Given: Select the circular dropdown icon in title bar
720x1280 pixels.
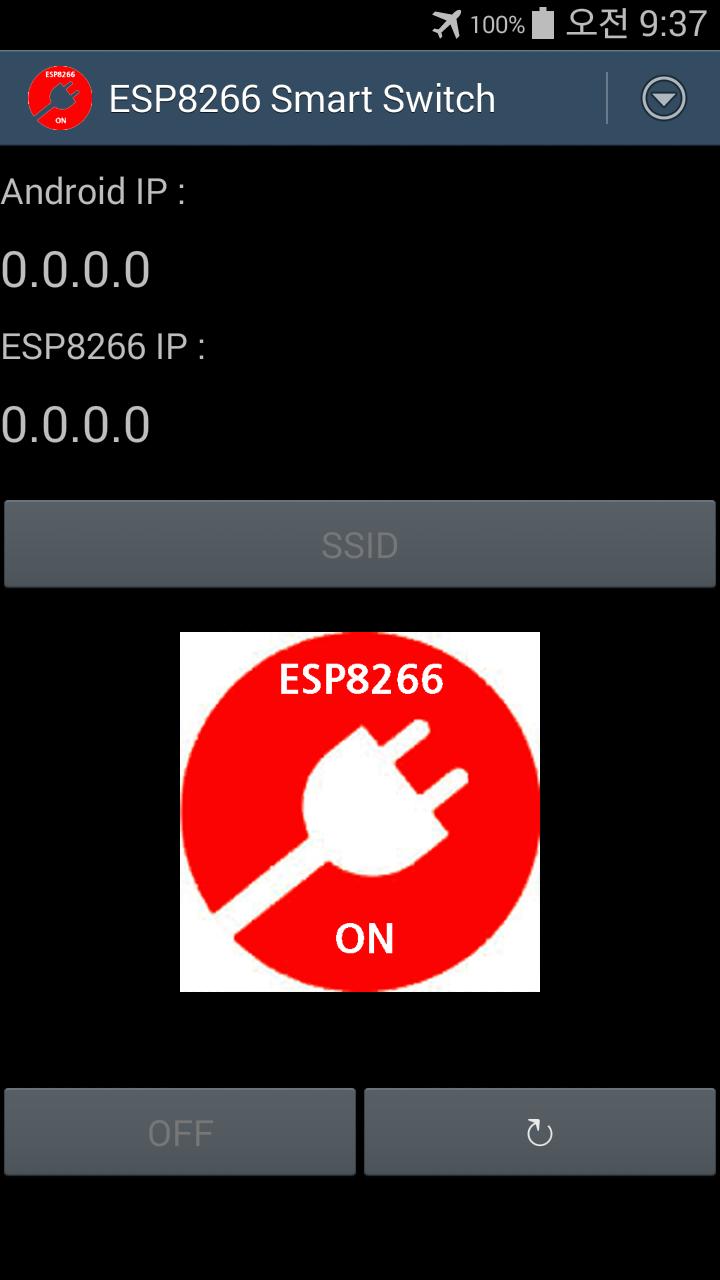Looking at the screenshot, I should pos(662,97).
